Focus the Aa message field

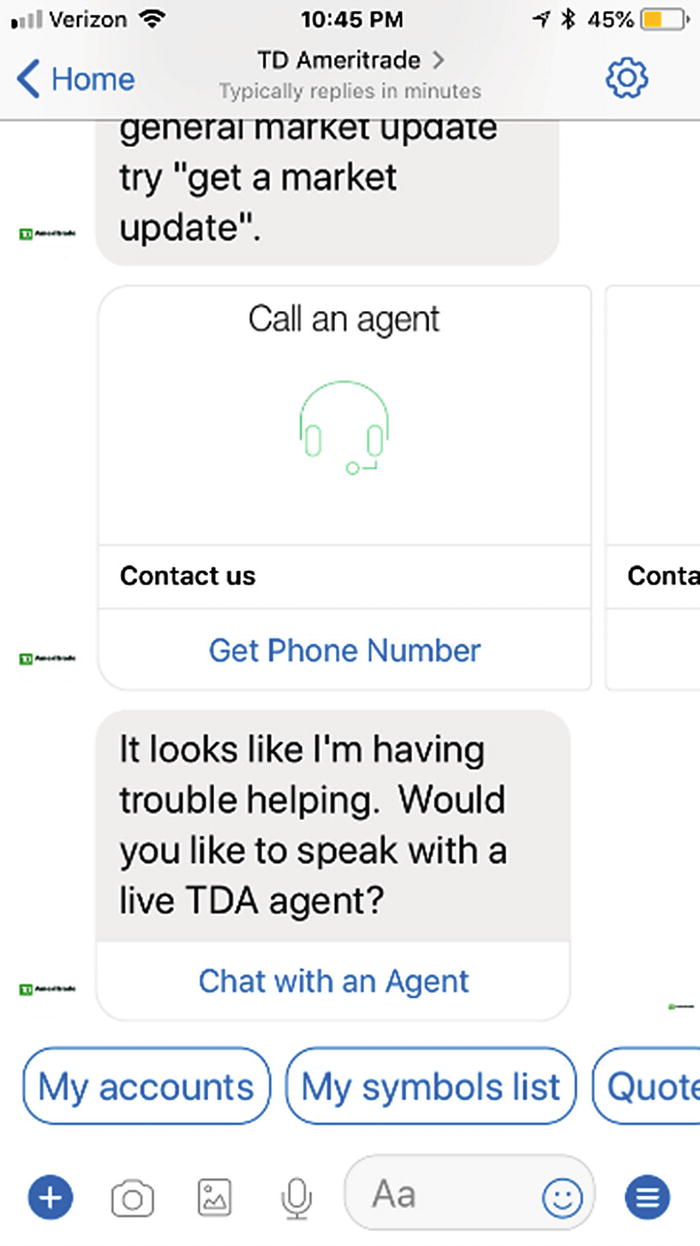[x=440, y=1194]
